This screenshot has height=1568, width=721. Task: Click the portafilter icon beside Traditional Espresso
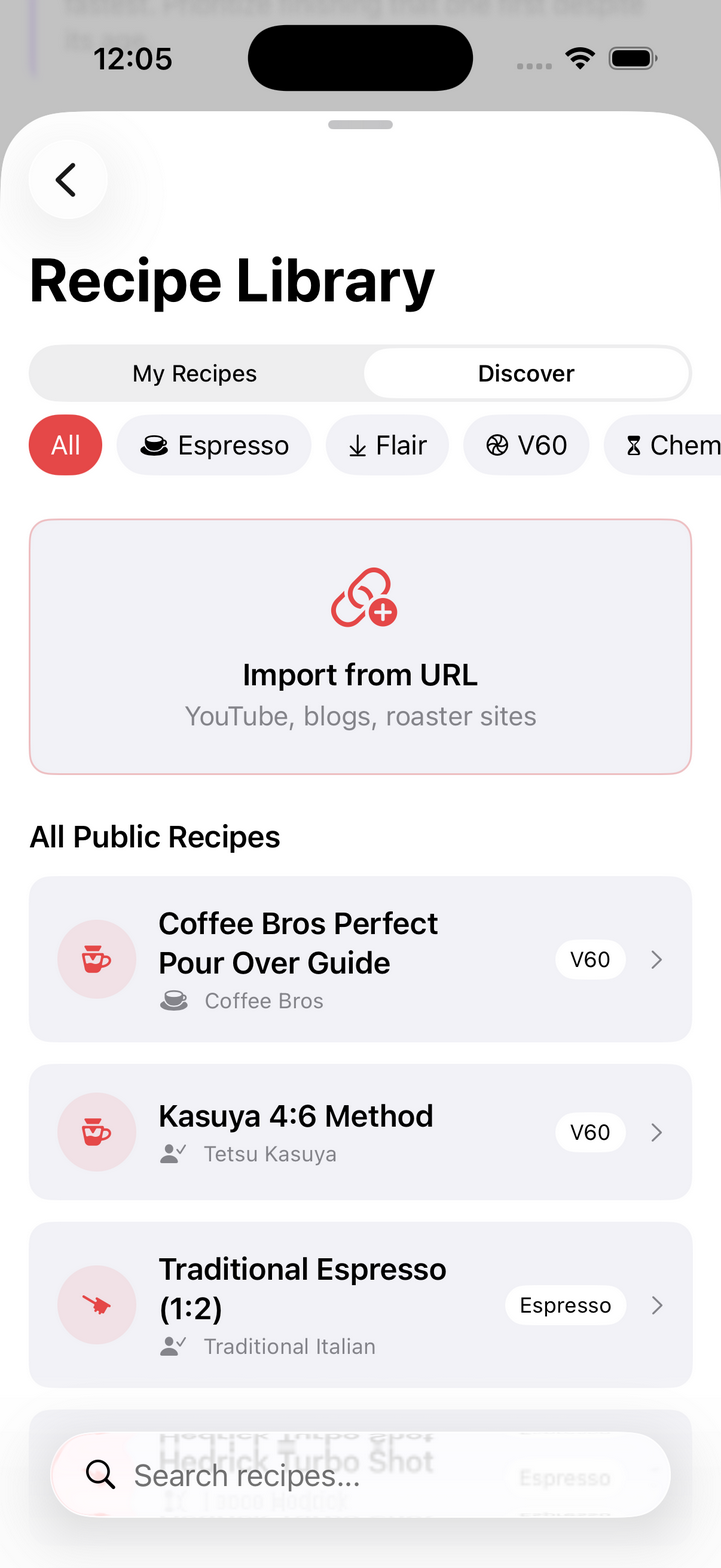(96, 1304)
